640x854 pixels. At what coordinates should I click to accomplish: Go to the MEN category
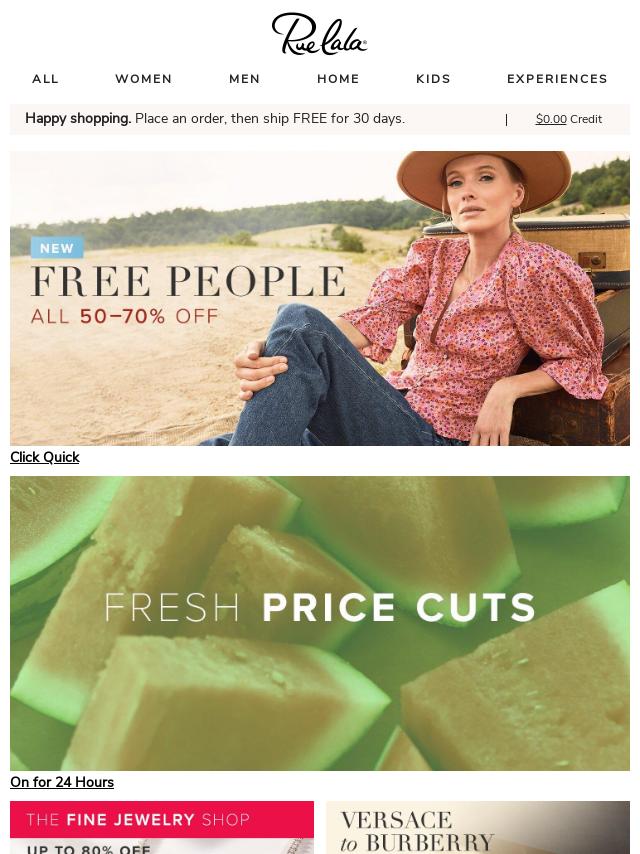click(244, 79)
